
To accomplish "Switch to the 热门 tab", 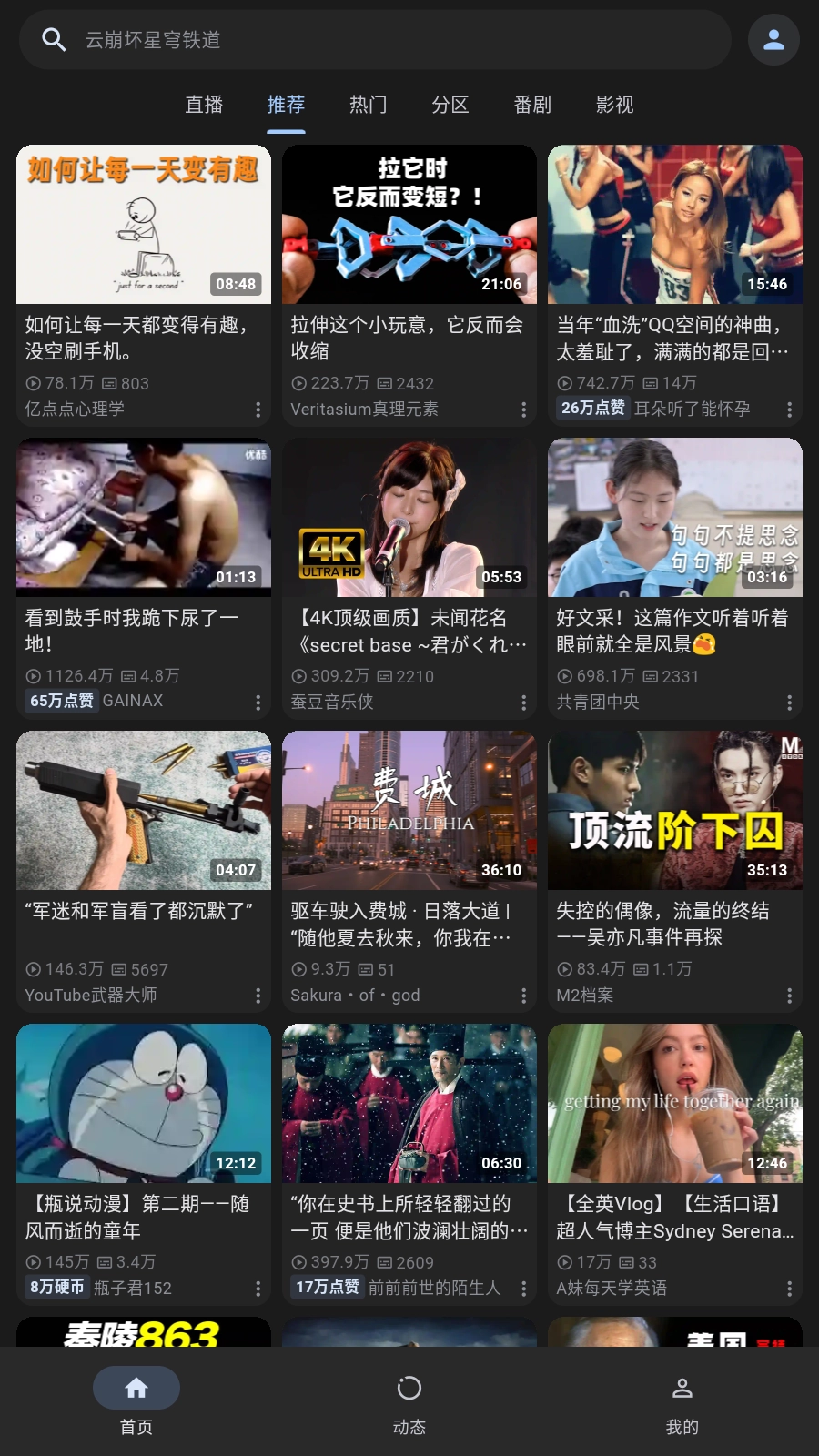I will [x=369, y=105].
